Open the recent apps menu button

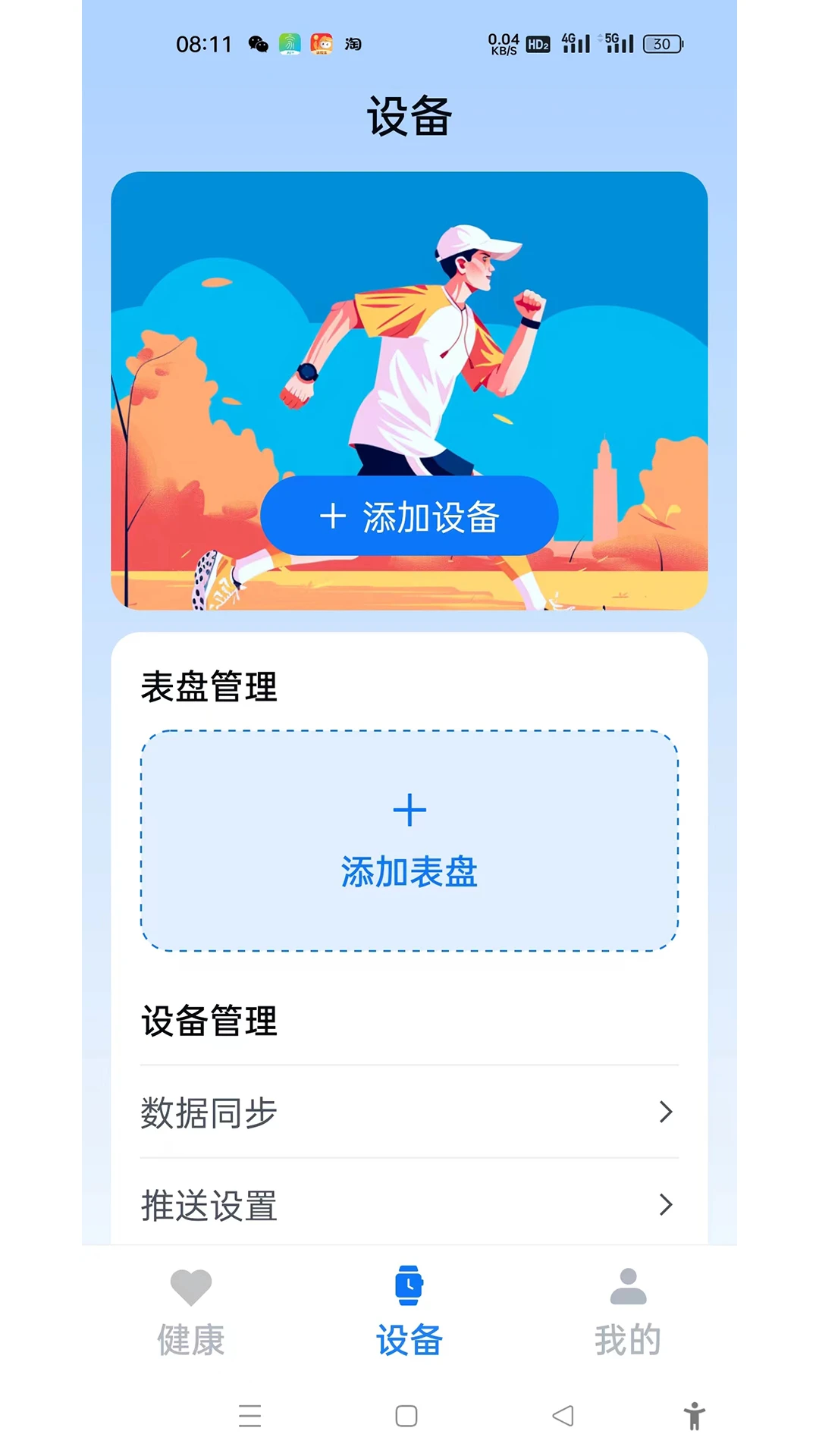click(x=250, y=1415)
